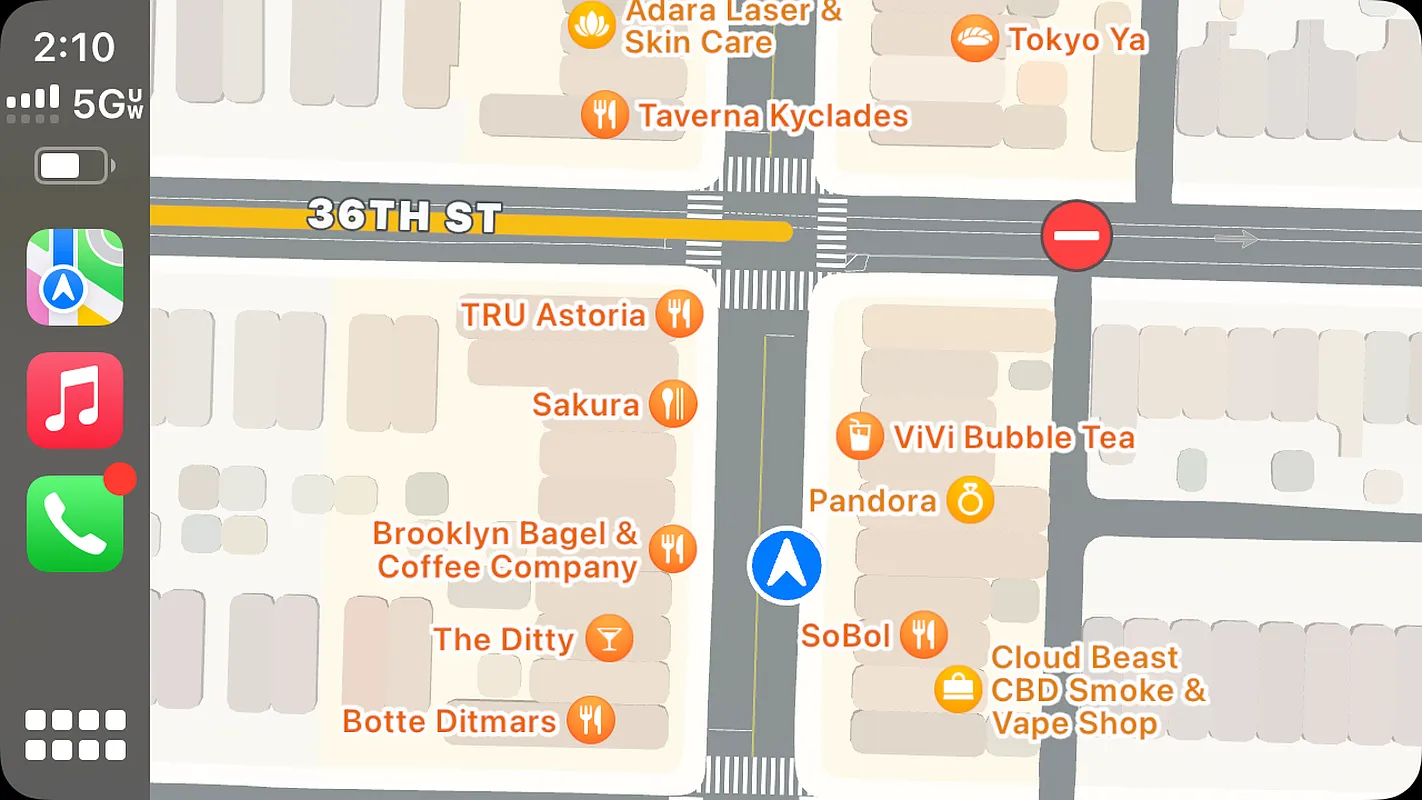1422x800 pixels.
Task: Open the Pandora jewelry store marker
Action: 970,500
